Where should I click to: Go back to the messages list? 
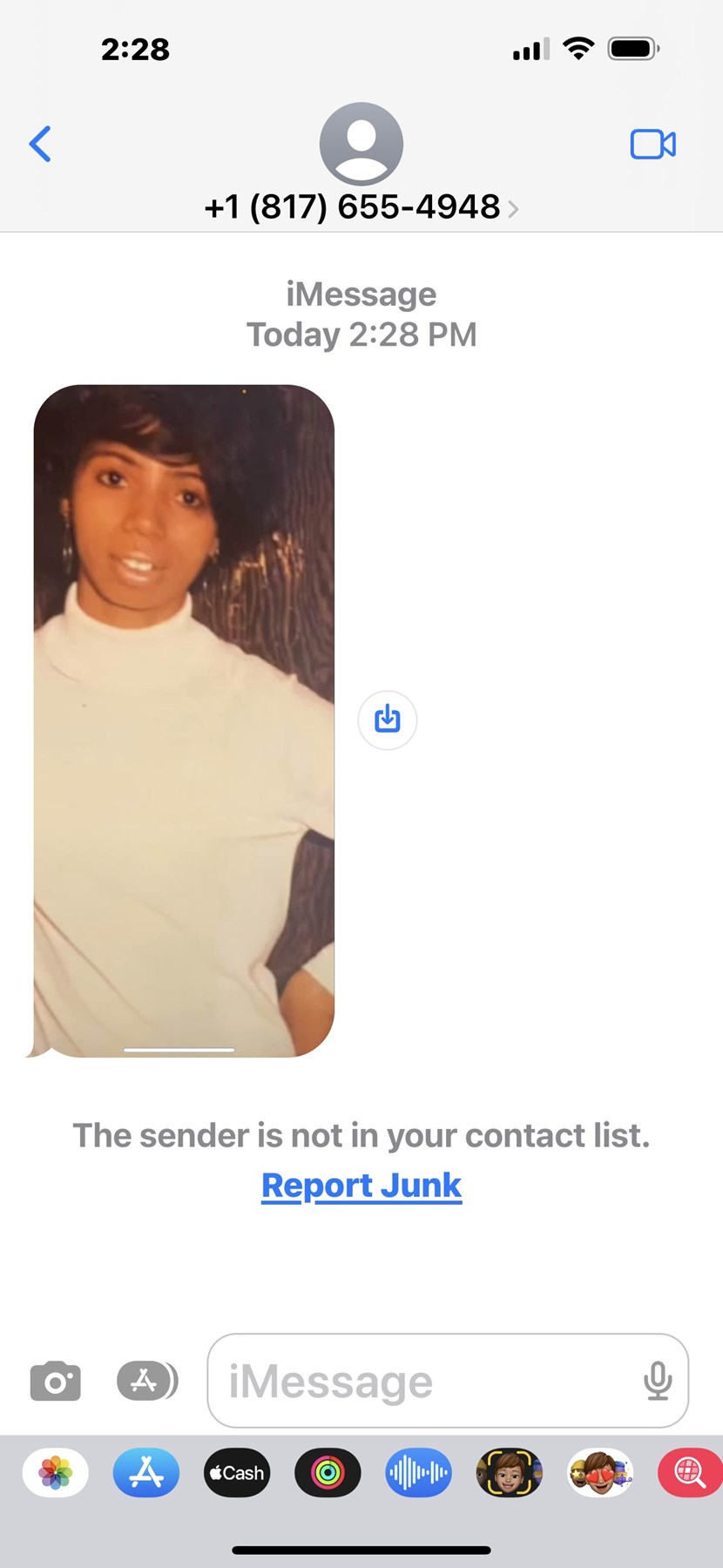click(x=40, y=144)
